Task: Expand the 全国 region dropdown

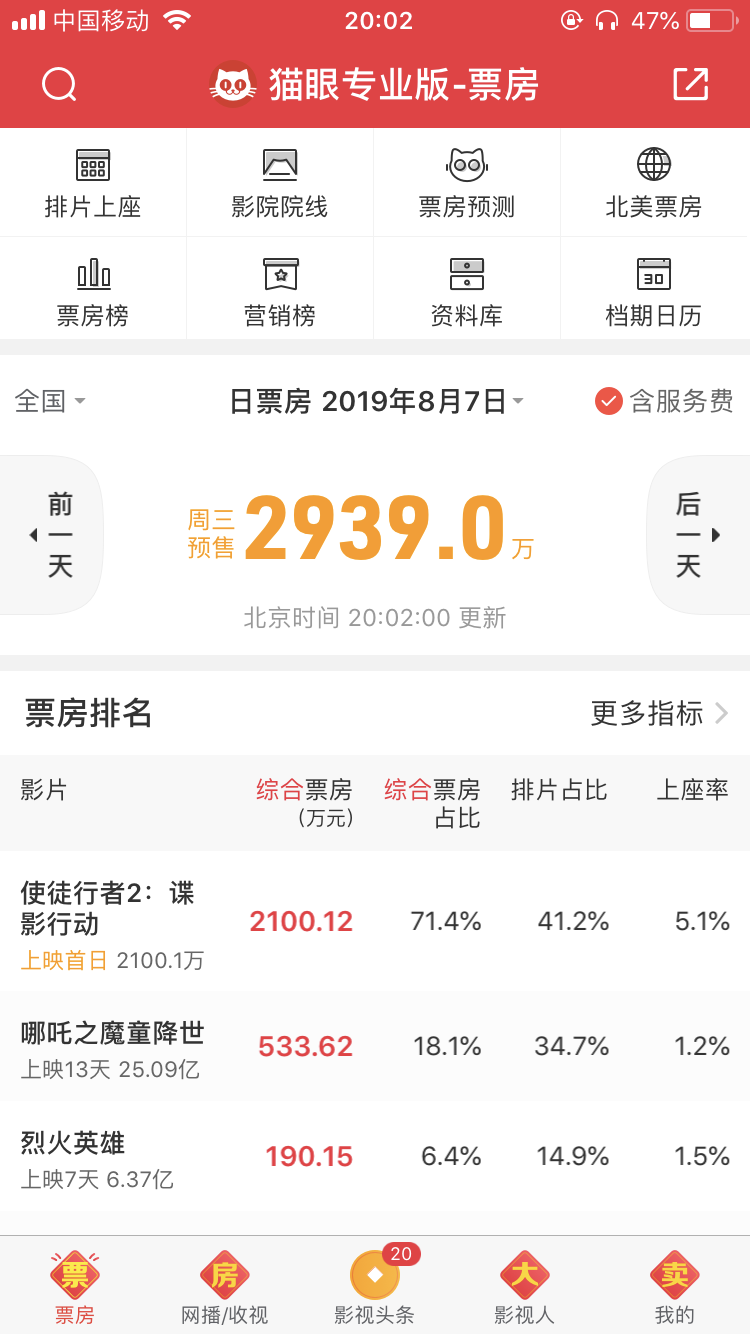Action: pyautogui.click(x=50, y=401)
